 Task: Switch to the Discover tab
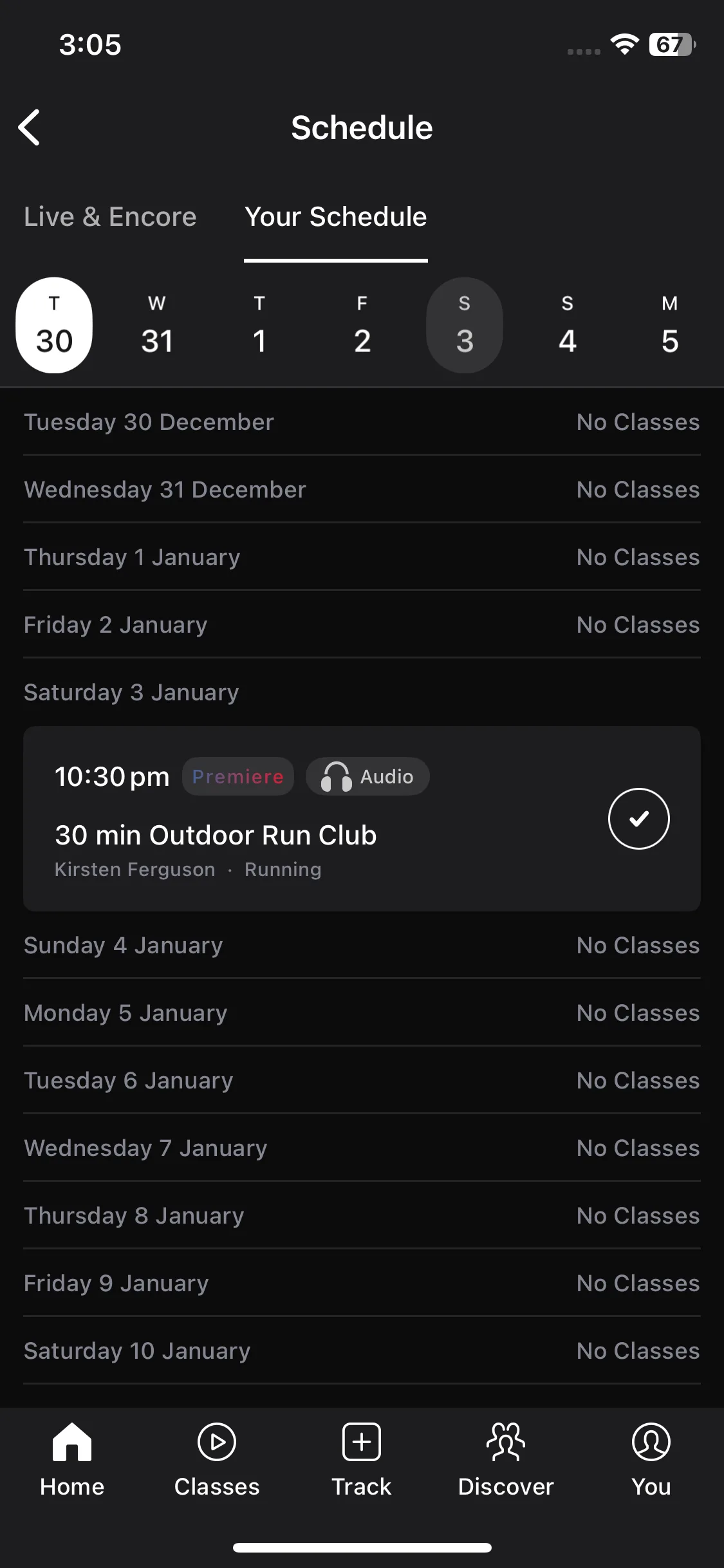pos(506,1460)
